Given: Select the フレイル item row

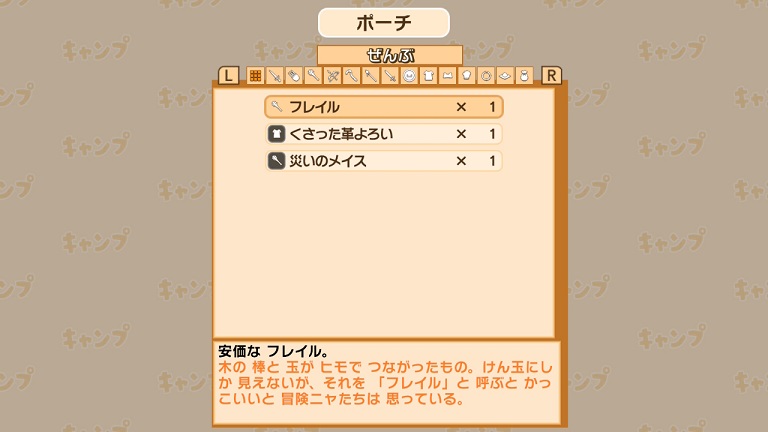Looking at the screenshot, I should pyautogui.click(x=383, y=107).
